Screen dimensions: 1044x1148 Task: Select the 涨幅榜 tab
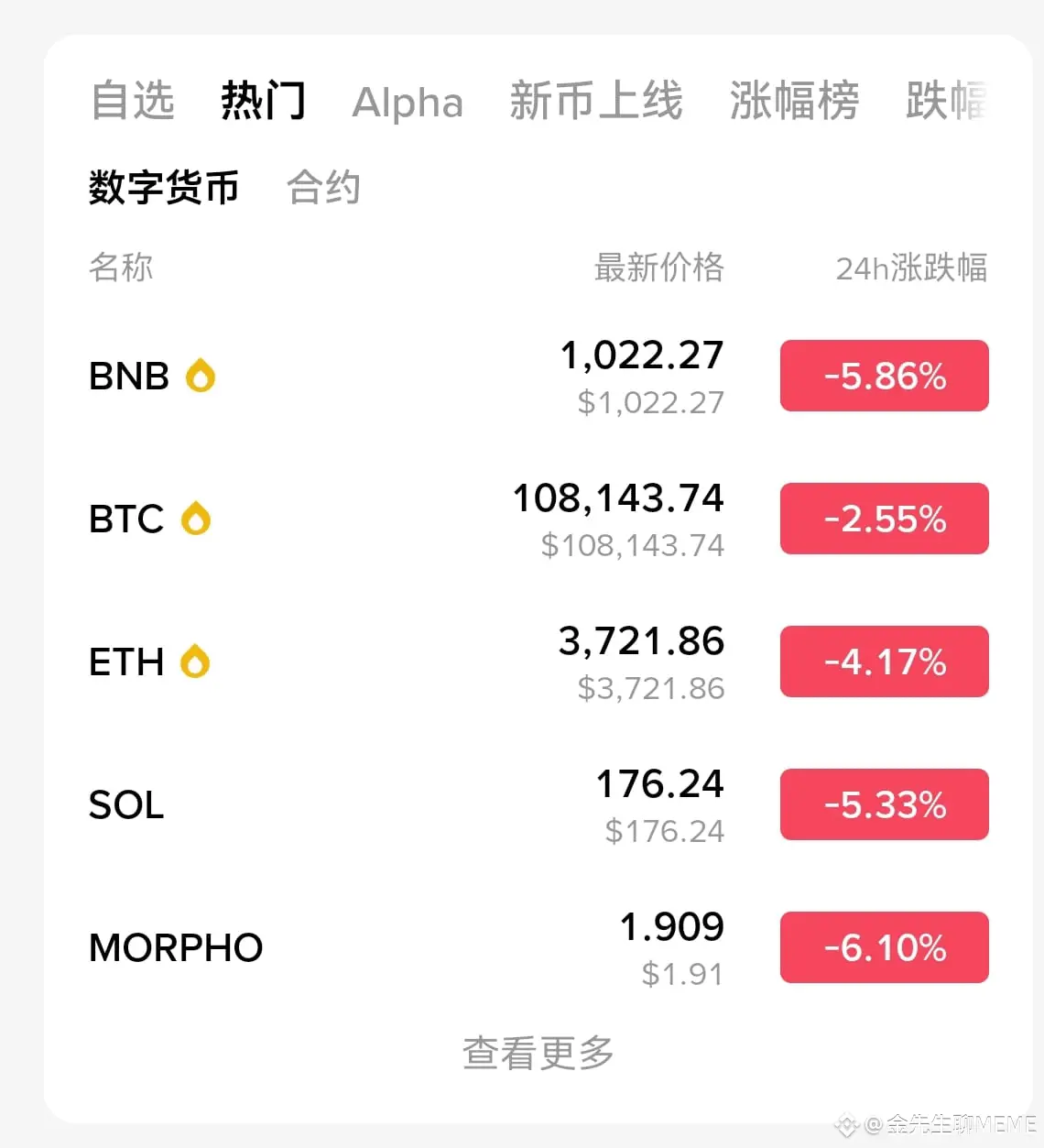[x=794, y=101]
